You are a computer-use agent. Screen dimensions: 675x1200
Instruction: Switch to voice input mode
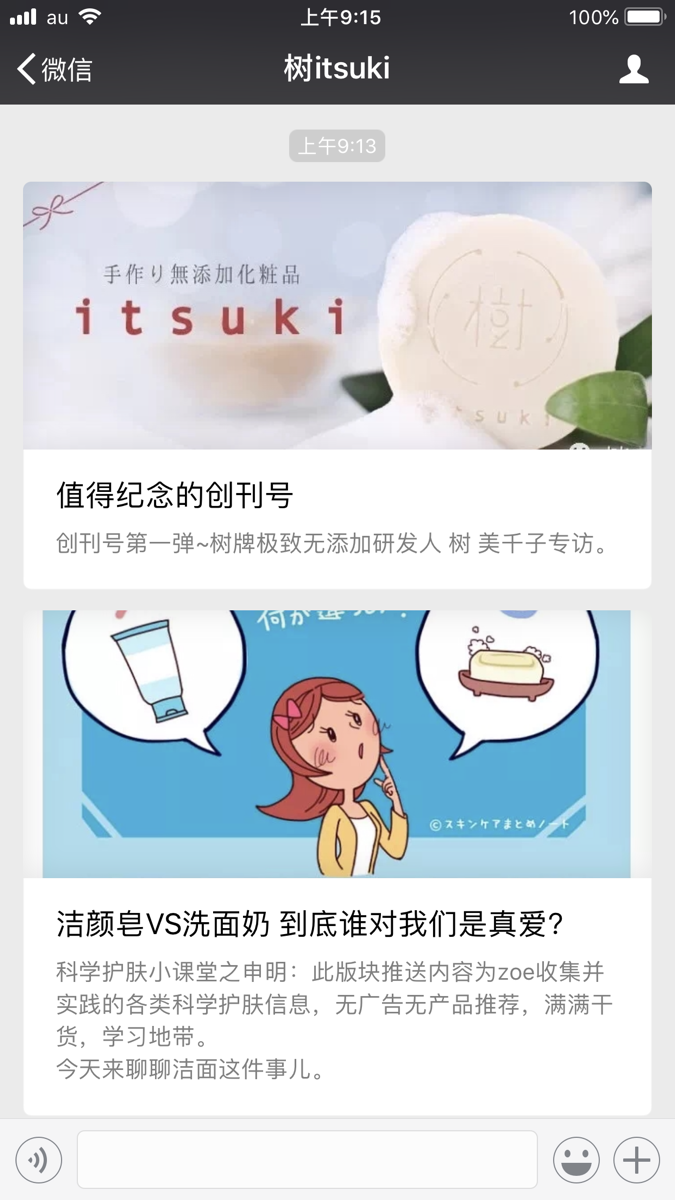39,1160
